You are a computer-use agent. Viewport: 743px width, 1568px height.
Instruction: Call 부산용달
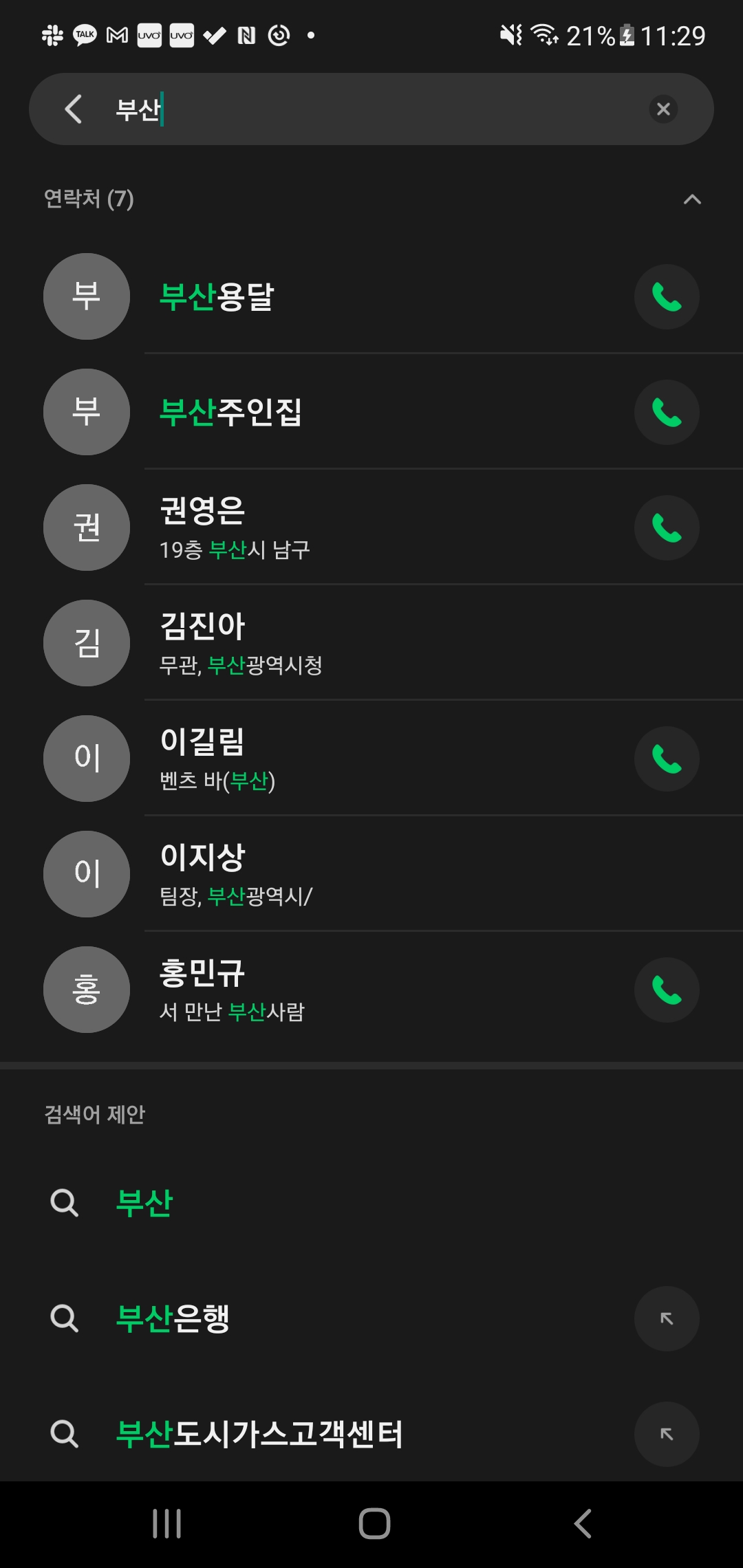tap(667, 297)
